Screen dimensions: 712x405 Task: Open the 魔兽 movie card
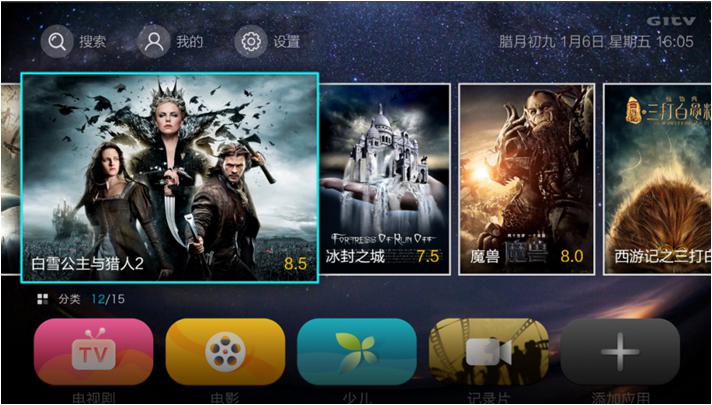click(x=527, y=178)
